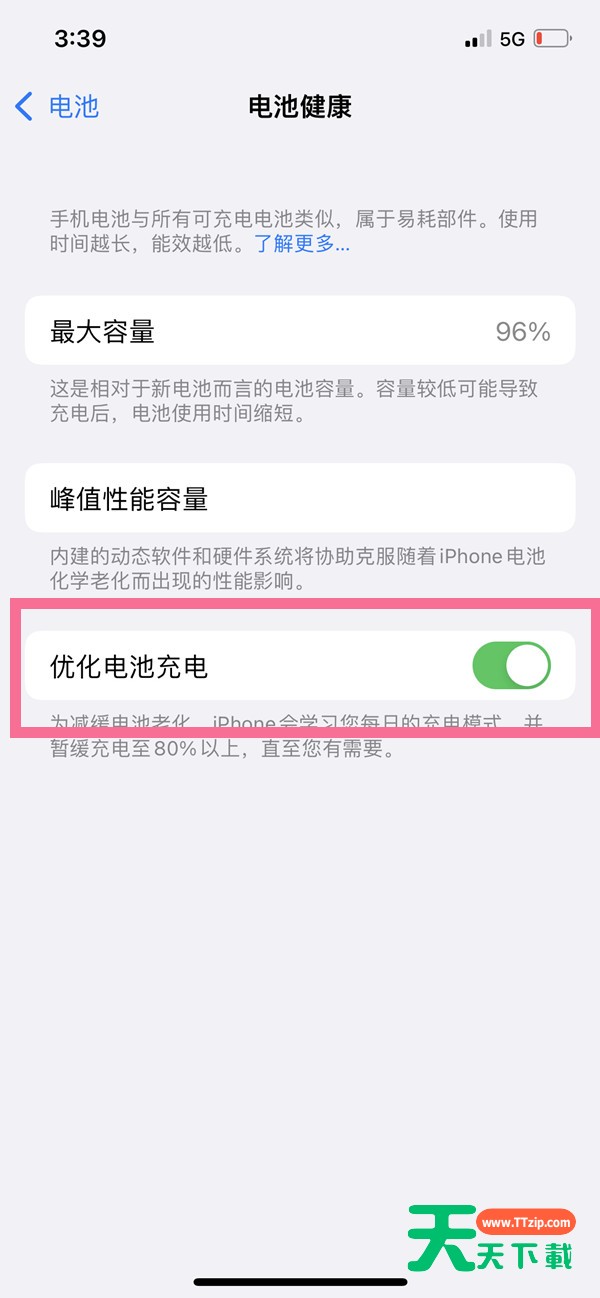Turn off 优化电池充电 switch
This screenshot has width=600, height=1298.
tap(511, 666)
